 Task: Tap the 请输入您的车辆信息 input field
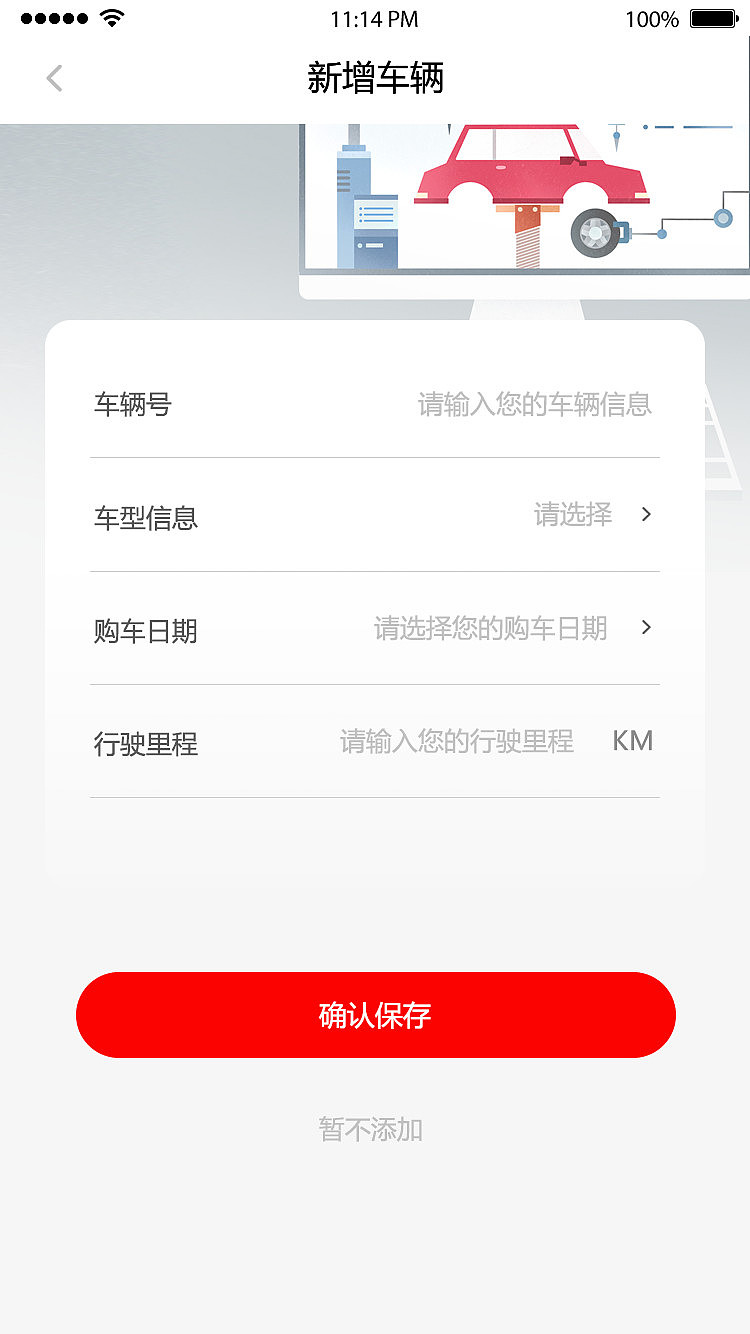tap(535, 403)
